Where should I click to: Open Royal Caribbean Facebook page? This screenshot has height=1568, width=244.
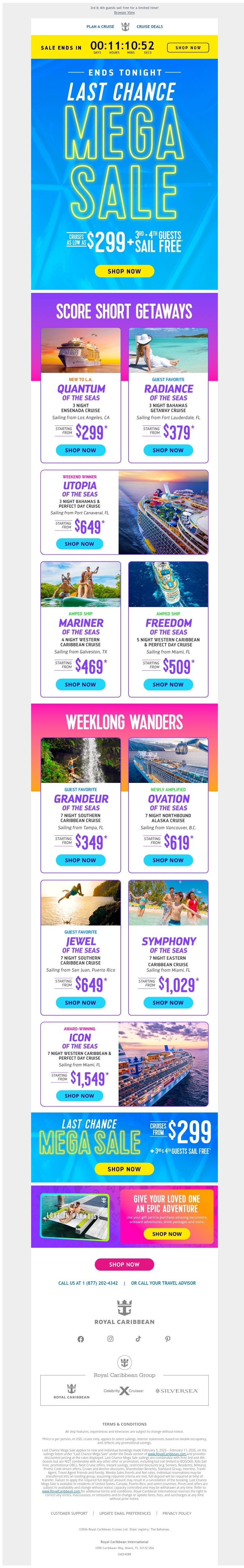(81, 1339)
